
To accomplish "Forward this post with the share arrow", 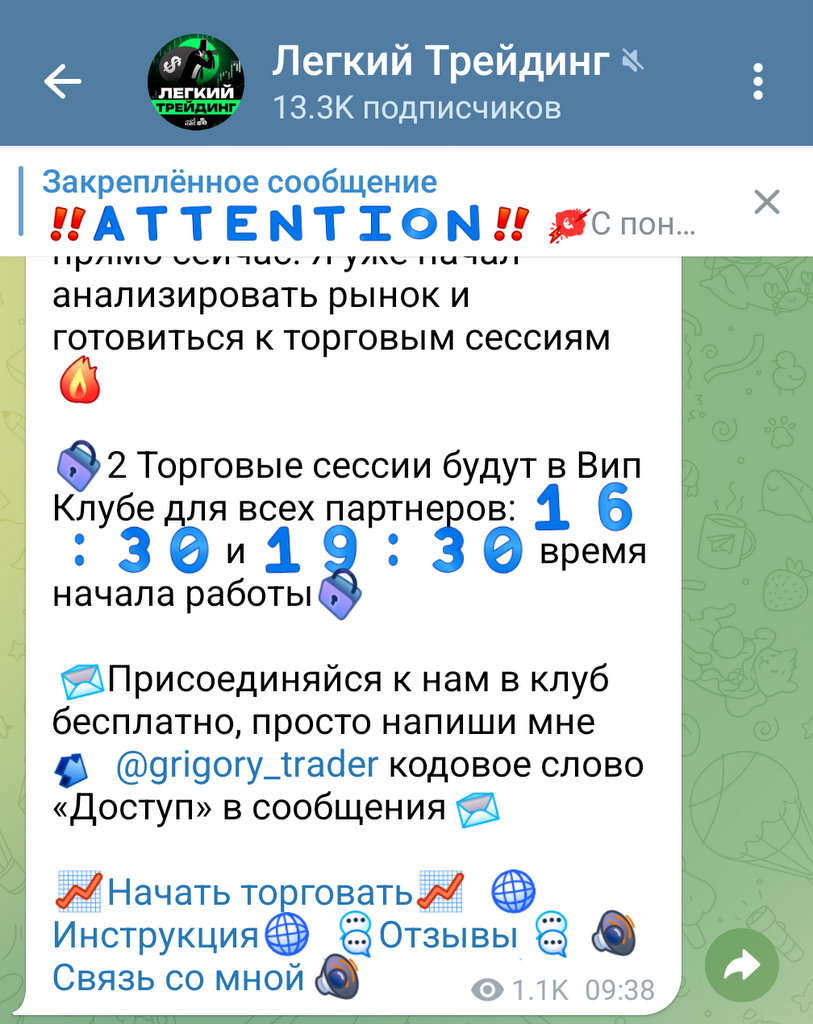I will [741, 966].
